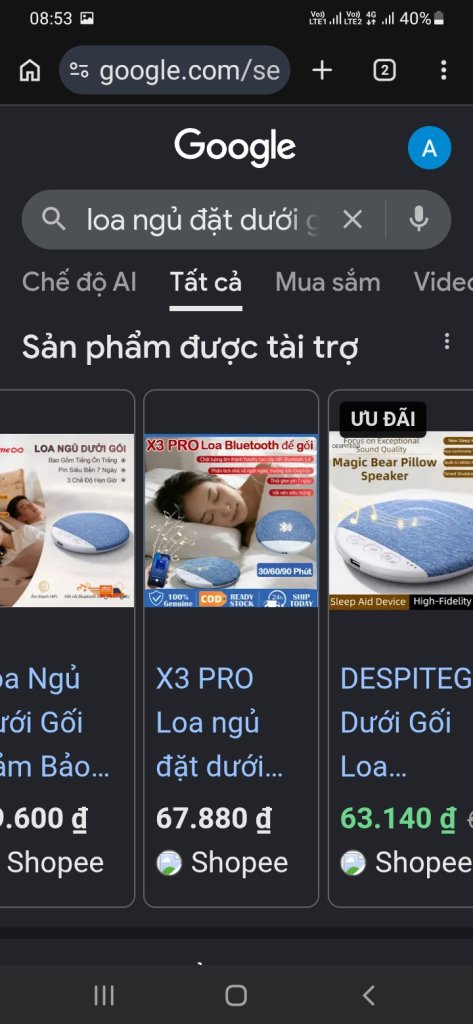Open the Google account avatar A
Screen dimensions: 473x1024
[429, 148]
